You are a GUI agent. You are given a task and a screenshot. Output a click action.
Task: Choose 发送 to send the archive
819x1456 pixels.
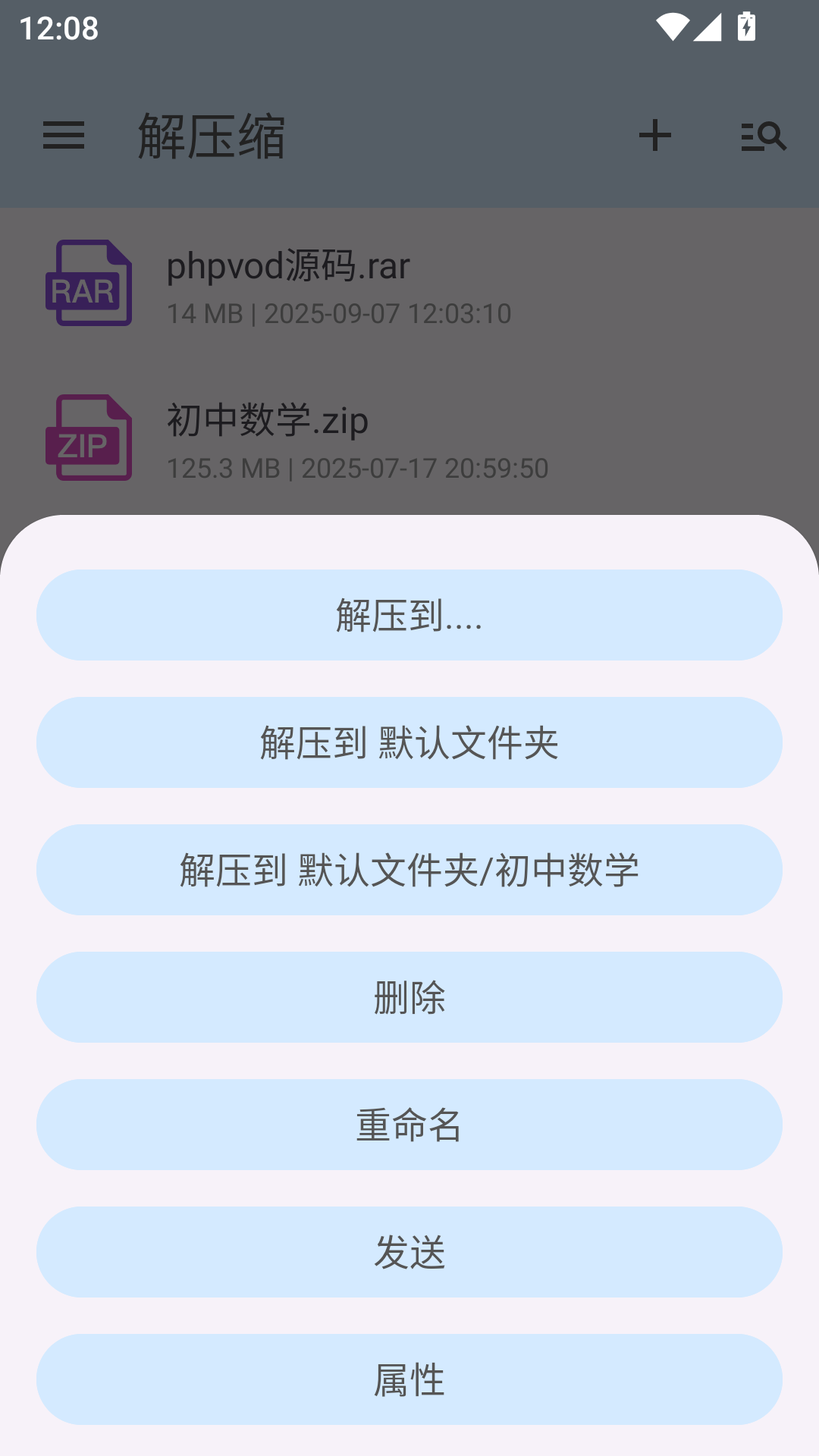tap(409, 1253)
